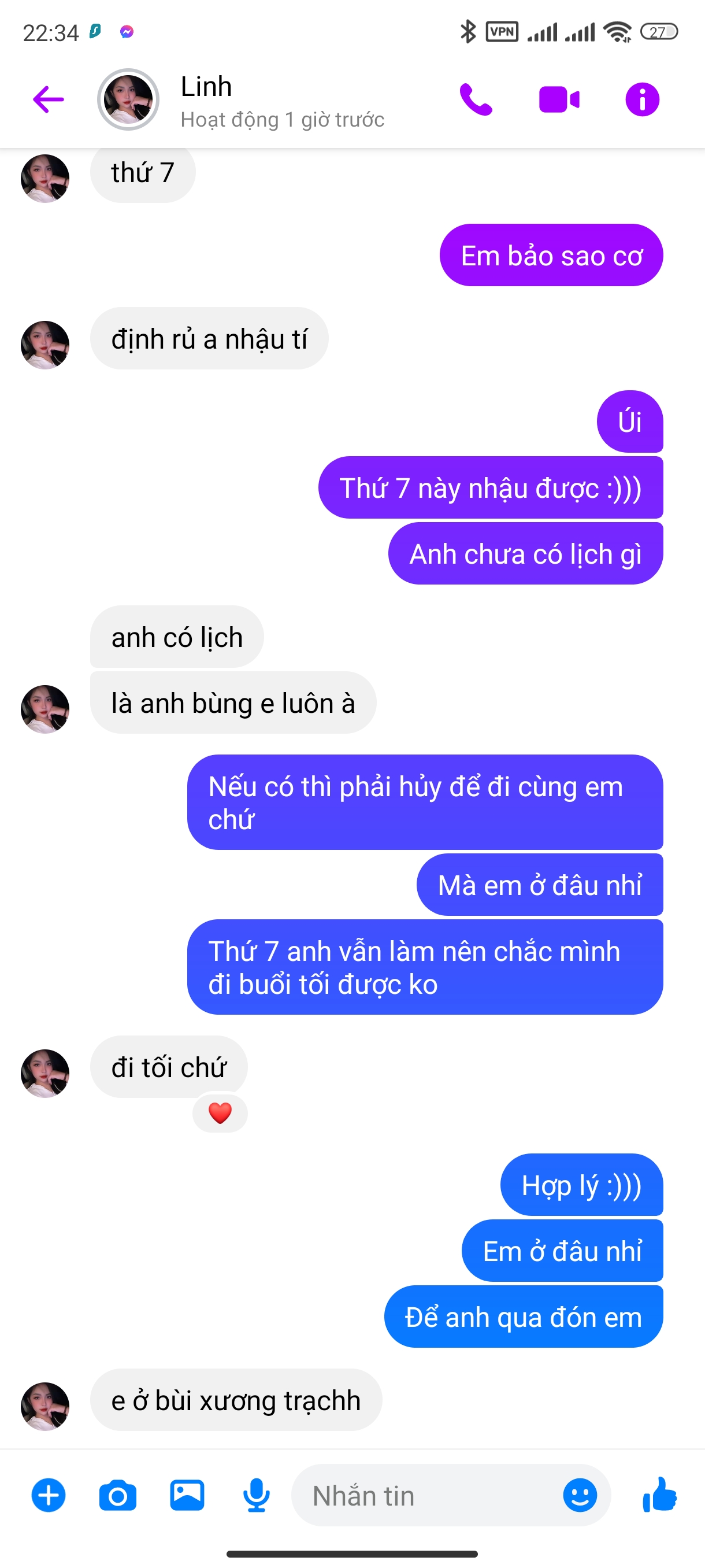Image resolution: width=705 pixels, height=1568 pixels.
Task: Open the photo gallery picker
Action: pos(187,1495)
